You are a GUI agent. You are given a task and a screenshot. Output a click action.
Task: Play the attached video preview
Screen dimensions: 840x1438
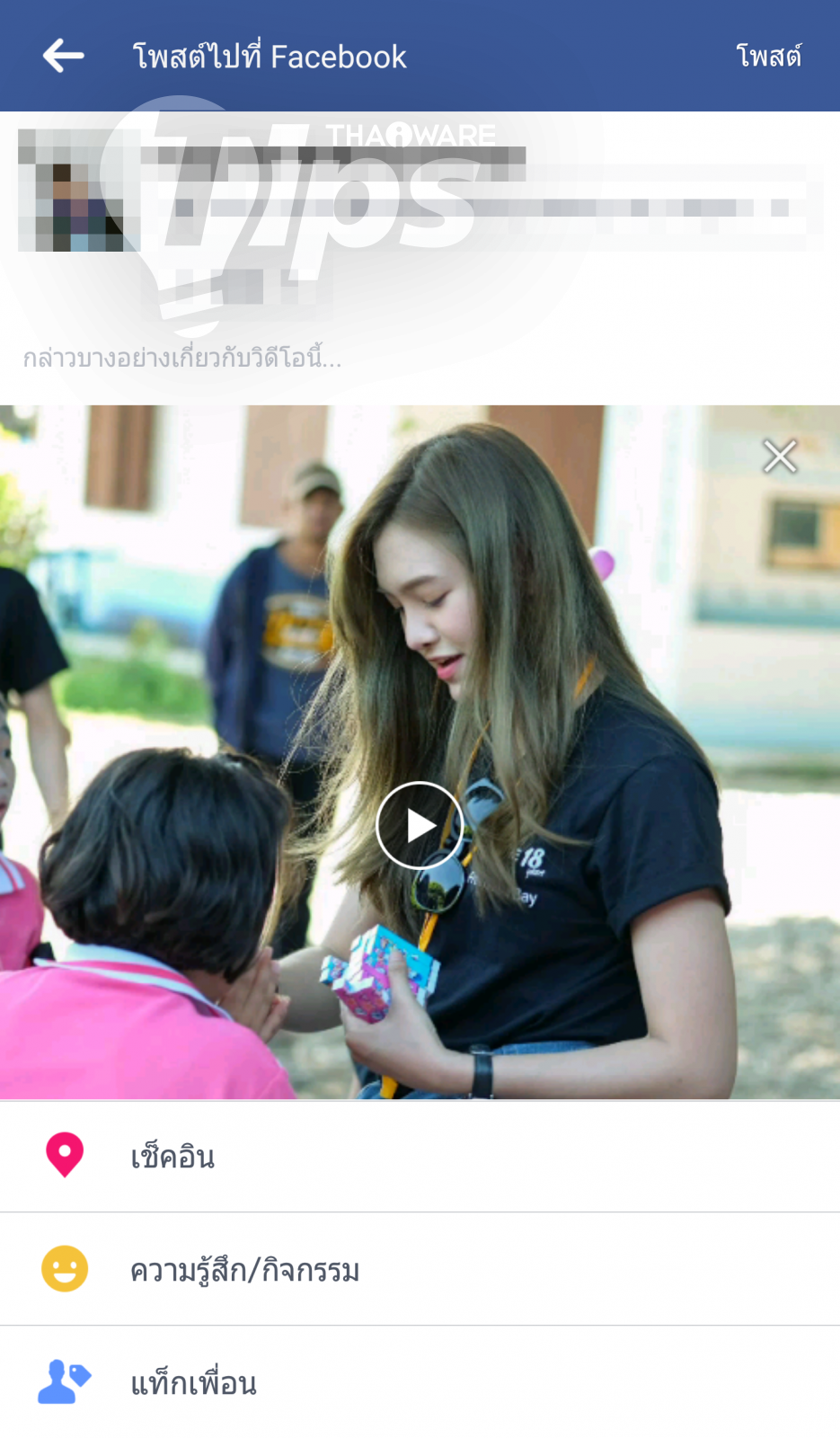pos(420,825)
